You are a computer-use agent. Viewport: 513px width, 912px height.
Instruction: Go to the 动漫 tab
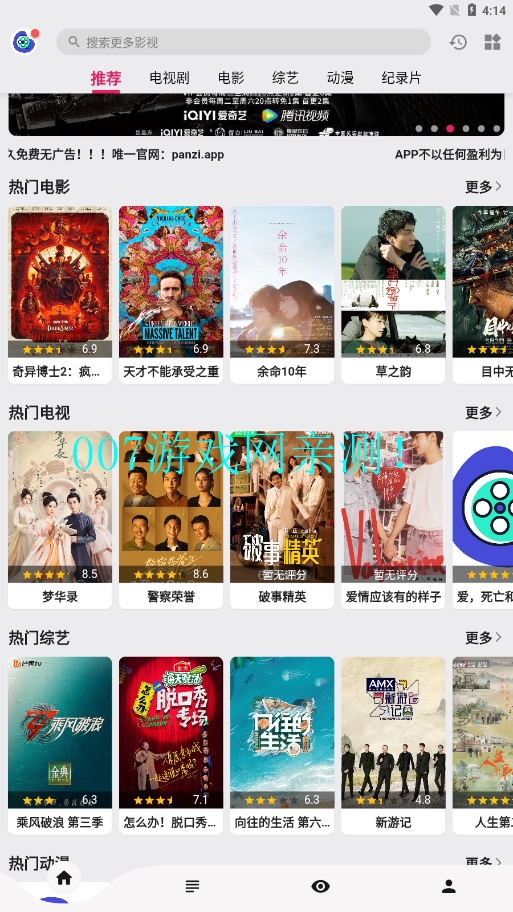tap(340, 78)
